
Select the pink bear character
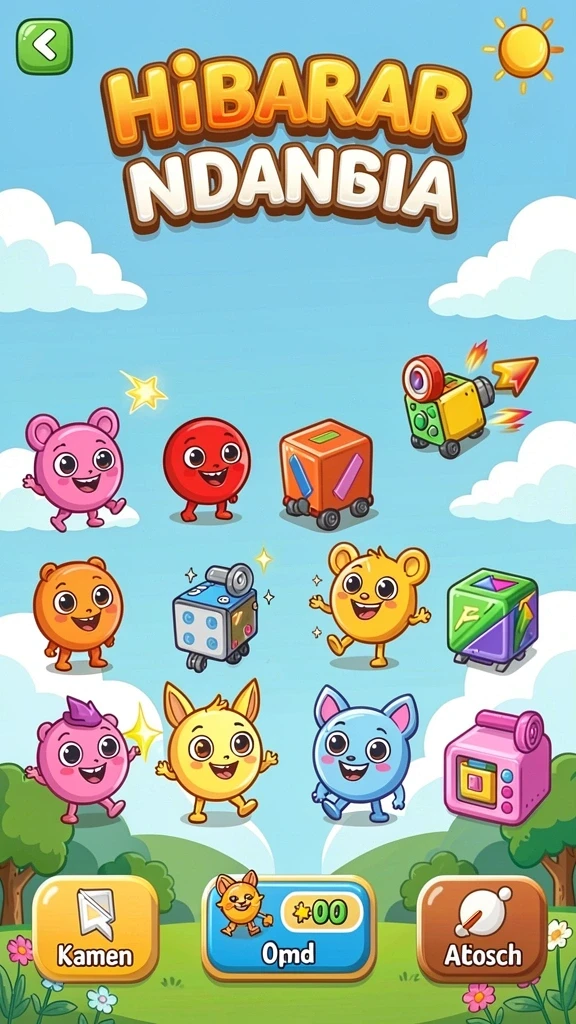coord(75,467)
